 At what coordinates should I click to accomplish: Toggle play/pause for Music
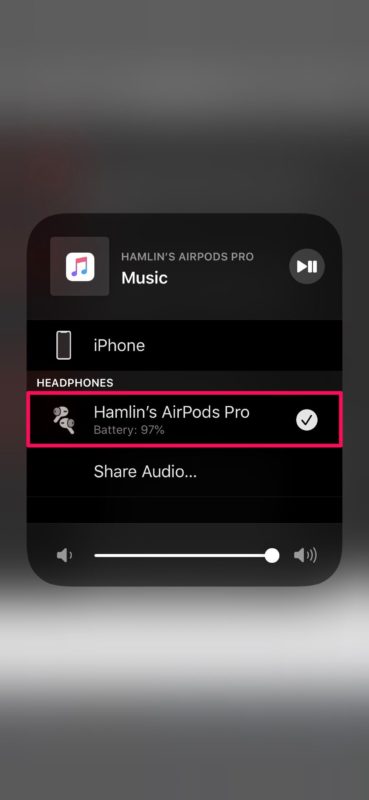pos(307,266)
